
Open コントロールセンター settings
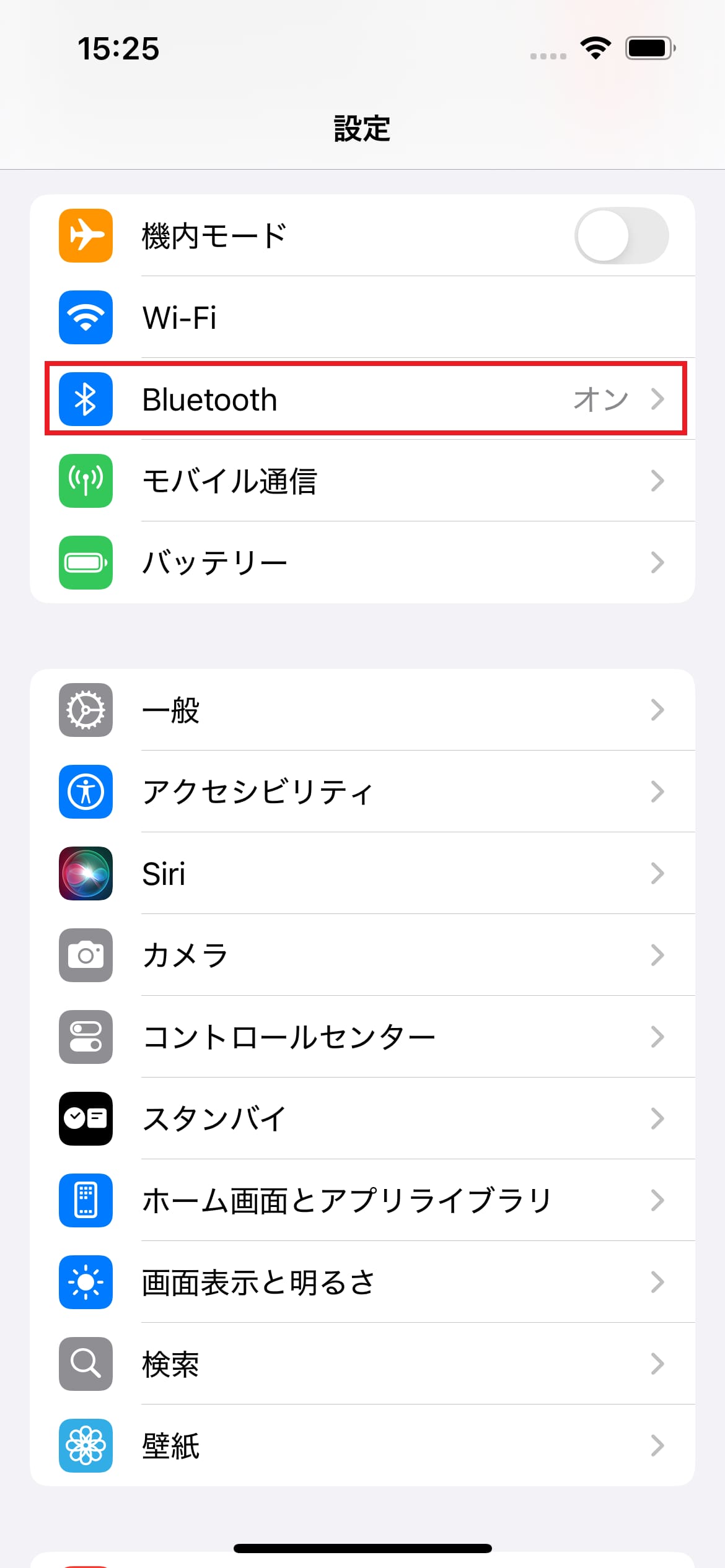click(x=362, y=1037)
